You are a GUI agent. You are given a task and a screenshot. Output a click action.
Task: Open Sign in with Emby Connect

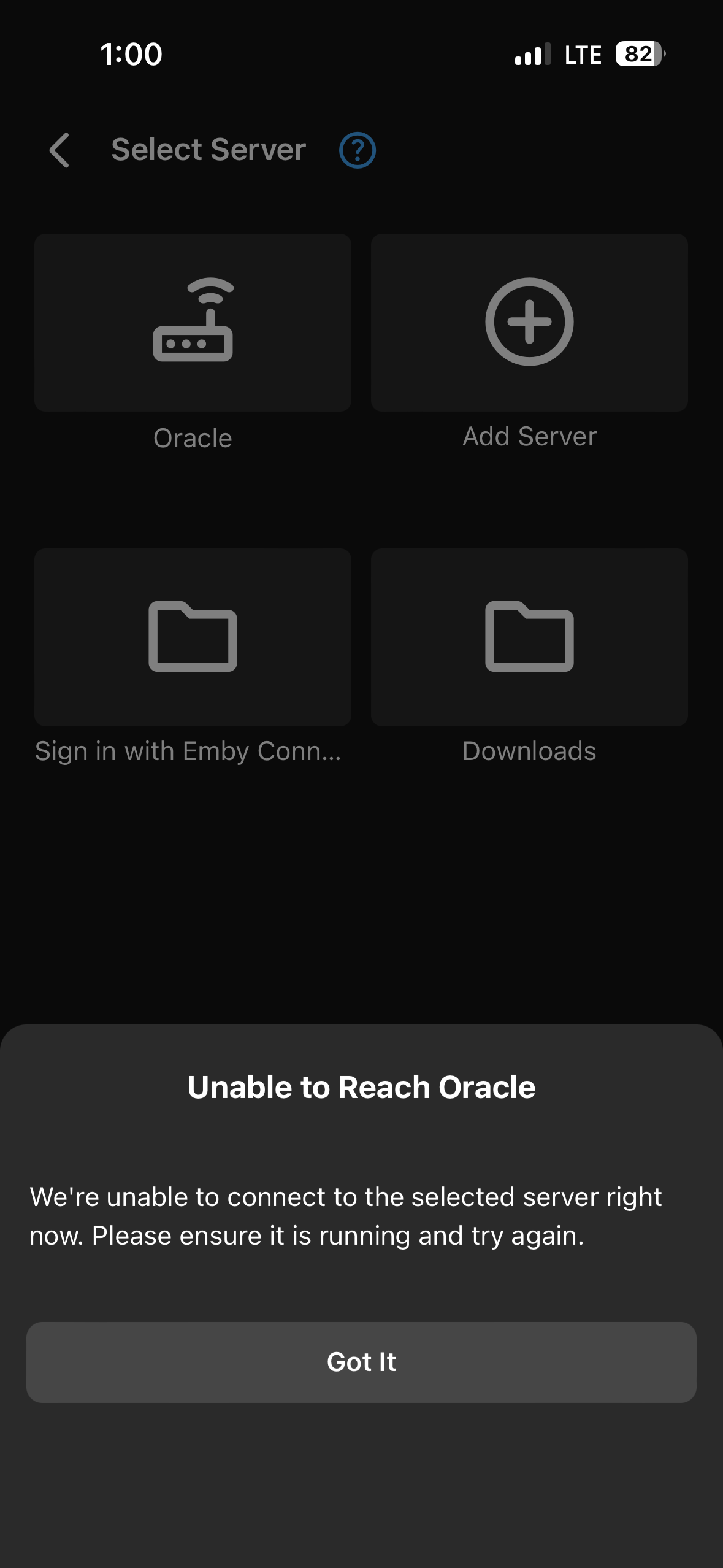coord(193,637)
